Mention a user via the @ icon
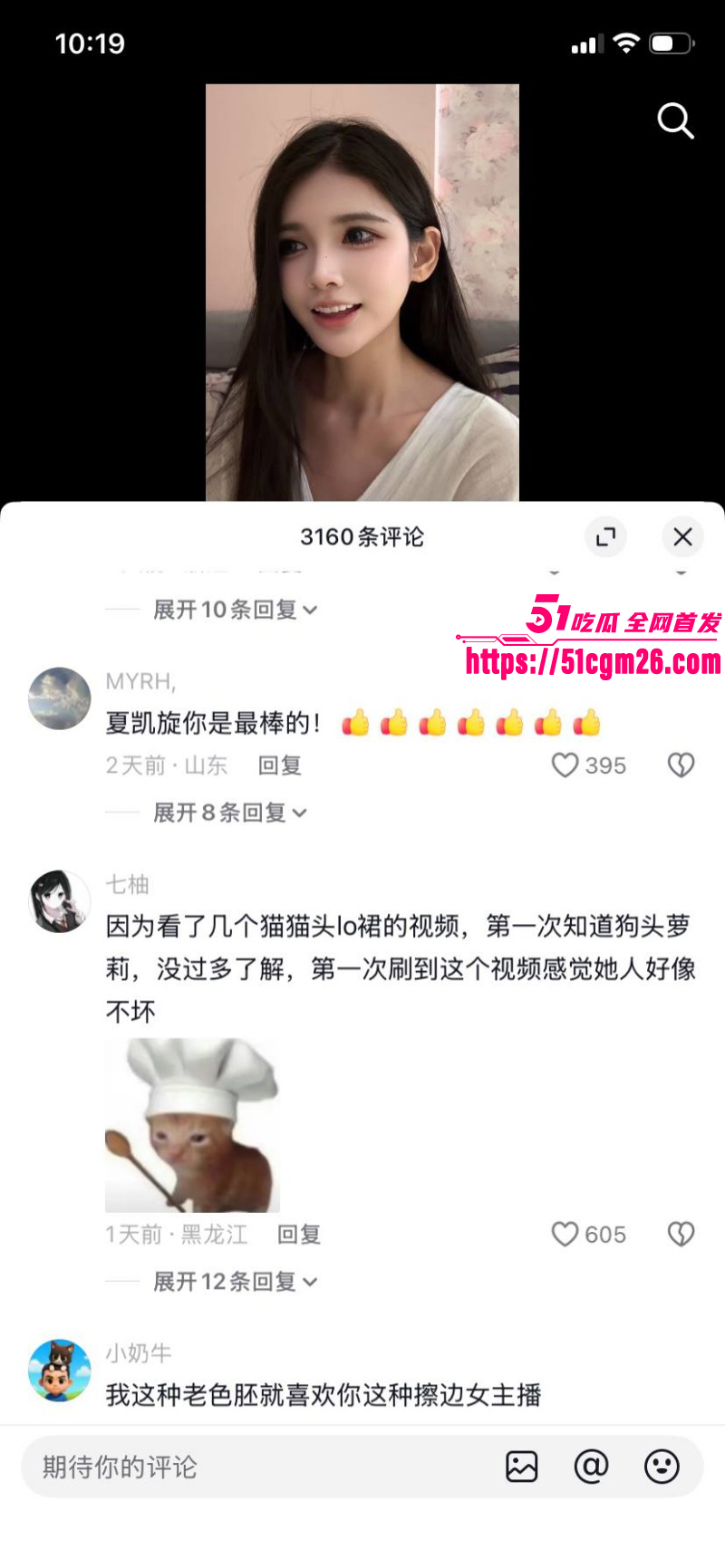Image resolution: width=725 pixels, height=1568 pixels. (592, 1467)
